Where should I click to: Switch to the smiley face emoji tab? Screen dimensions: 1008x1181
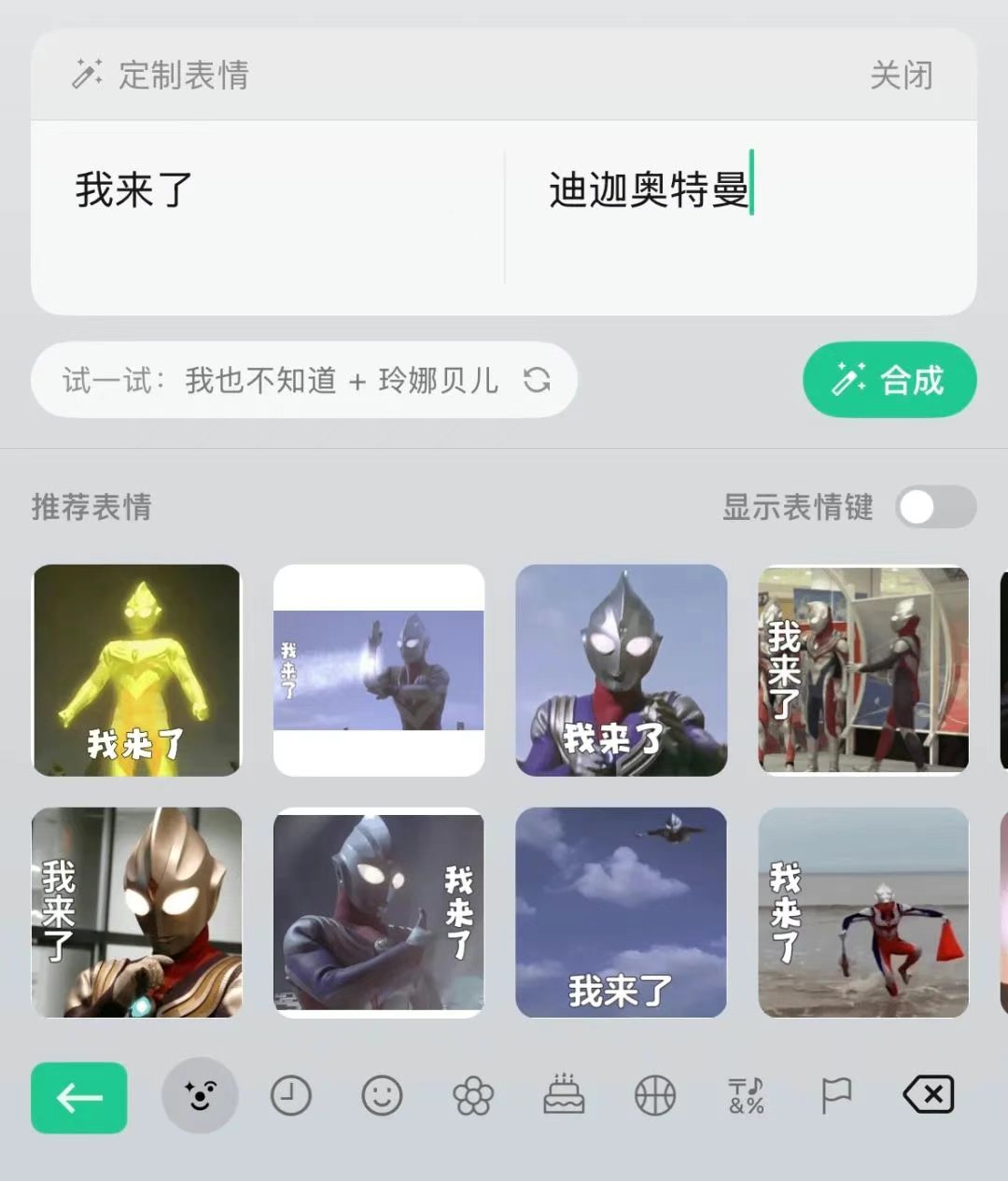pos(382,1096)
